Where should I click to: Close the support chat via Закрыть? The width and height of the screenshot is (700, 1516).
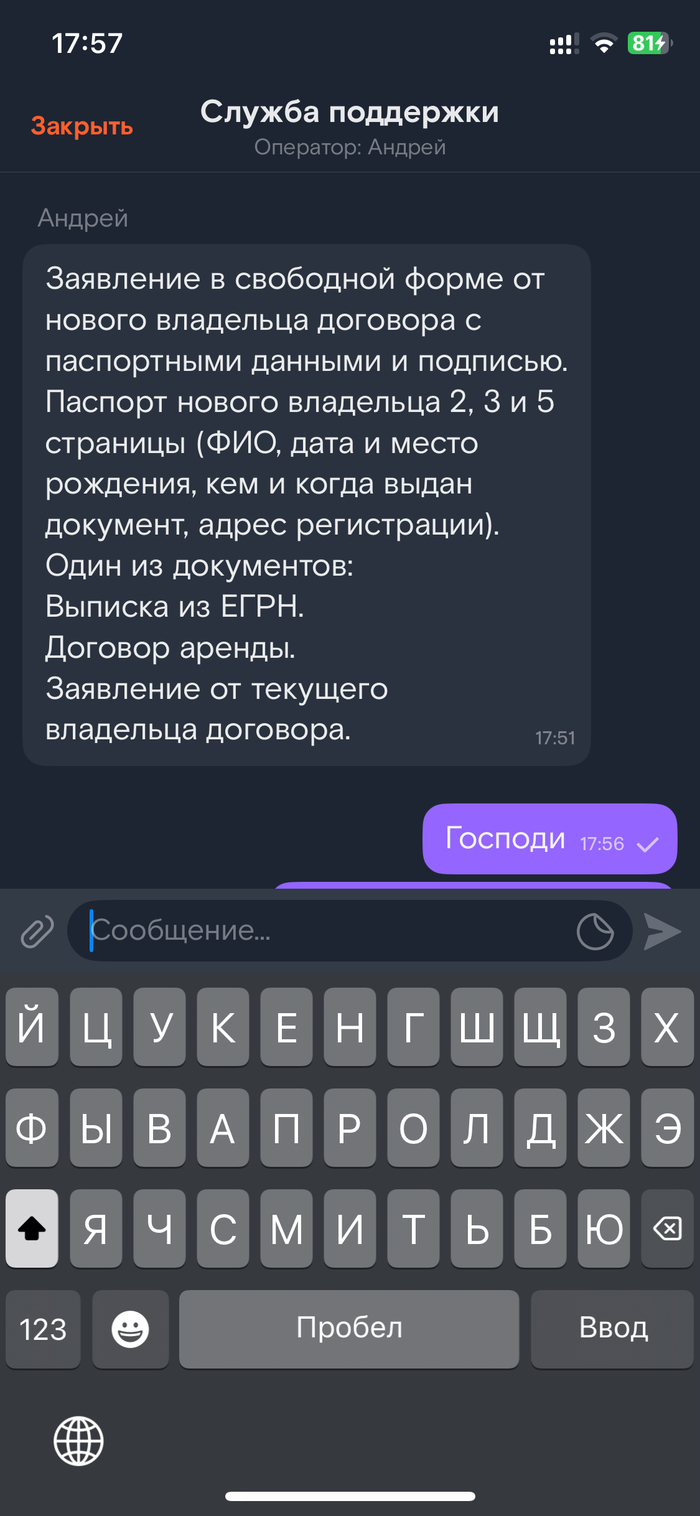click(81, 127)
